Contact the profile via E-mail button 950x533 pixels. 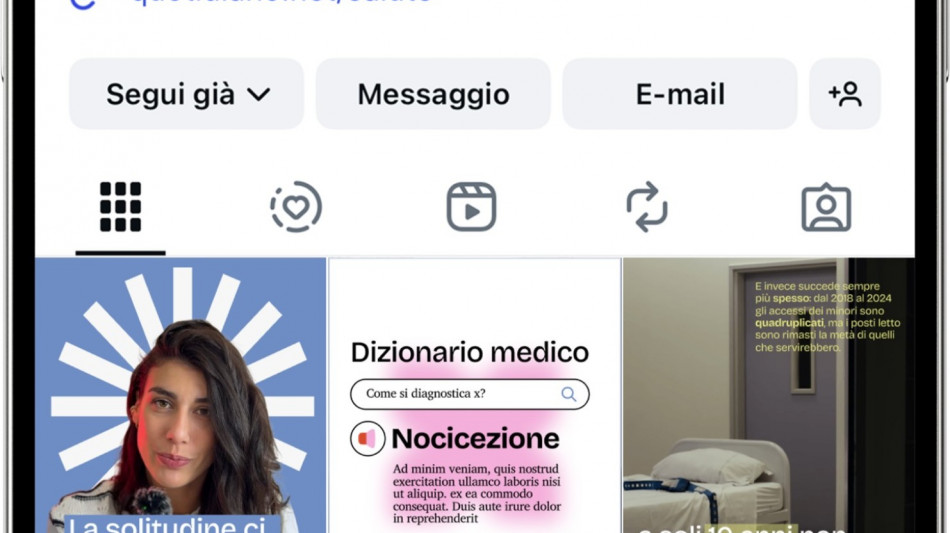pos(680,94)
